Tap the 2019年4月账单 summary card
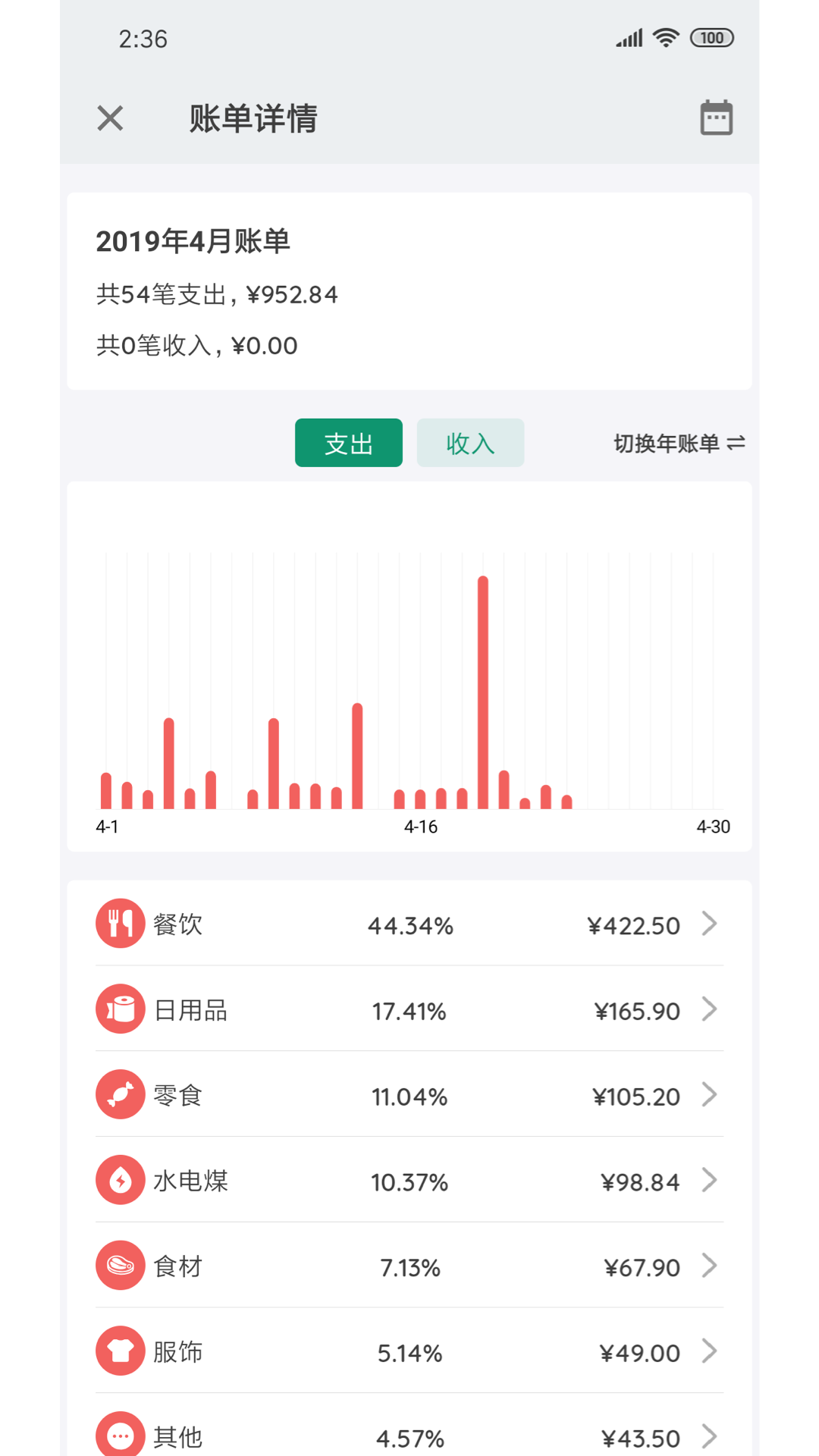Viewport: 819px width, 1456px height. click(x=409, y=292)
